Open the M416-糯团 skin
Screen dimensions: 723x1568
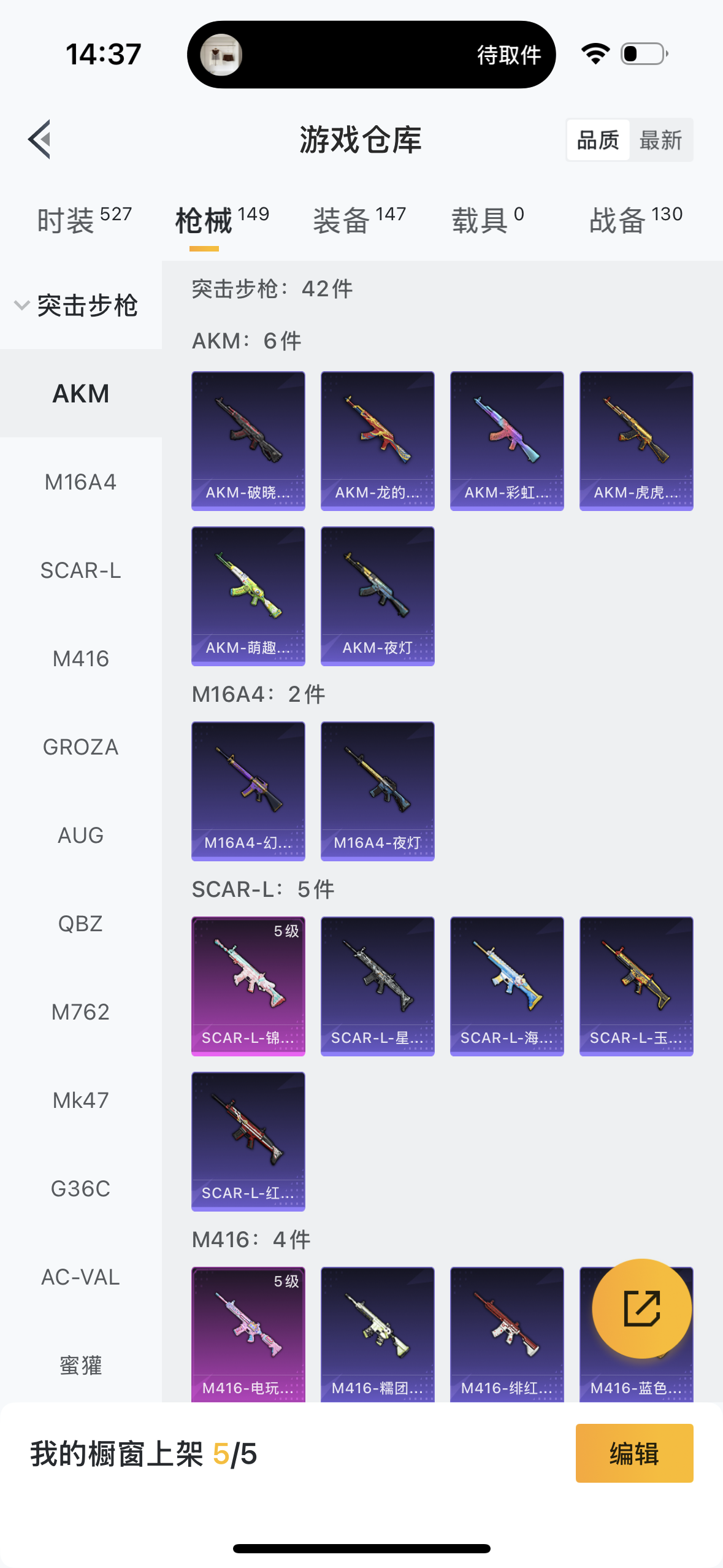click(378, 1334)
